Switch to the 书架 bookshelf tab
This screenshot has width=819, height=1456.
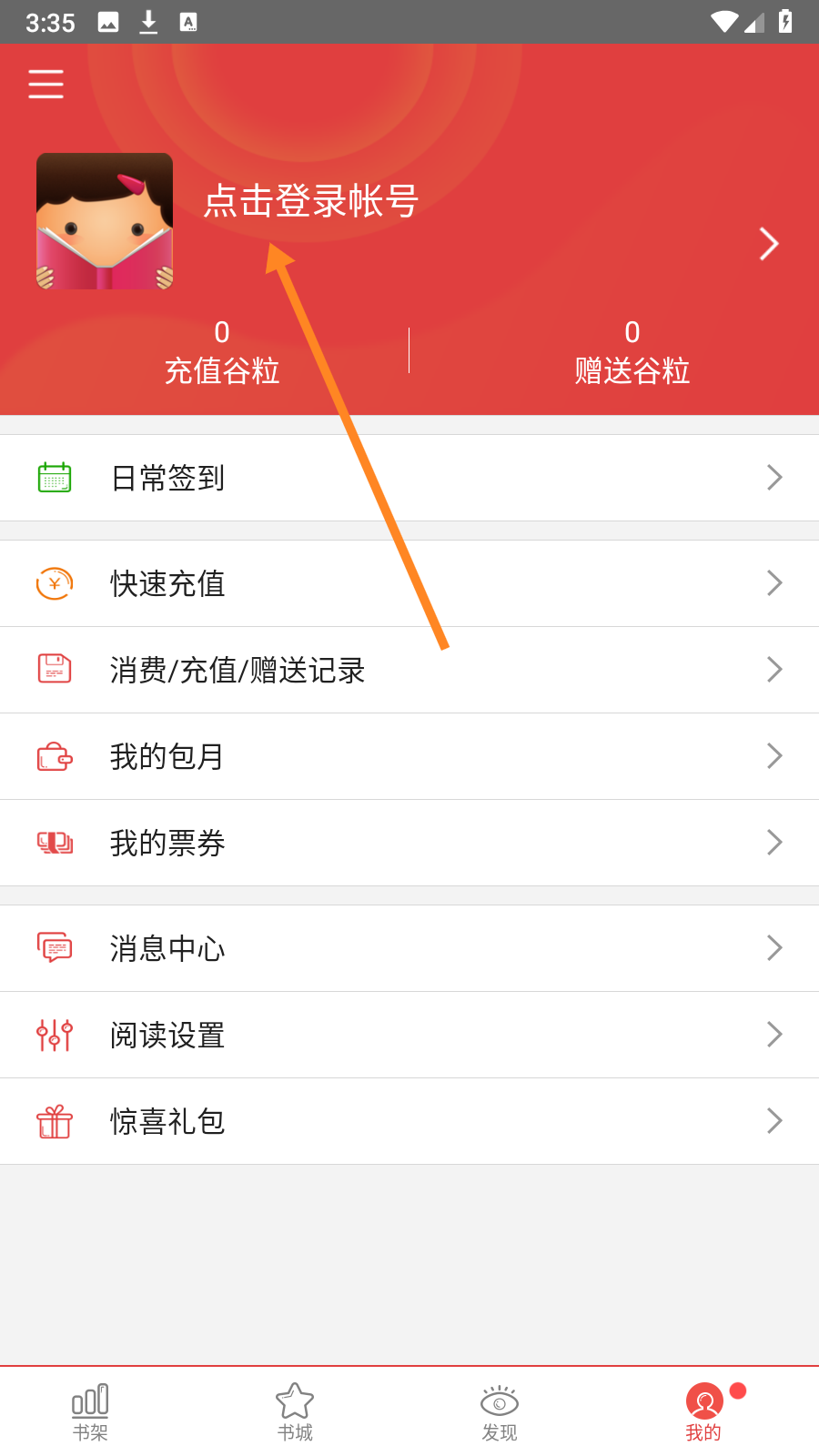coord(90,1412)
